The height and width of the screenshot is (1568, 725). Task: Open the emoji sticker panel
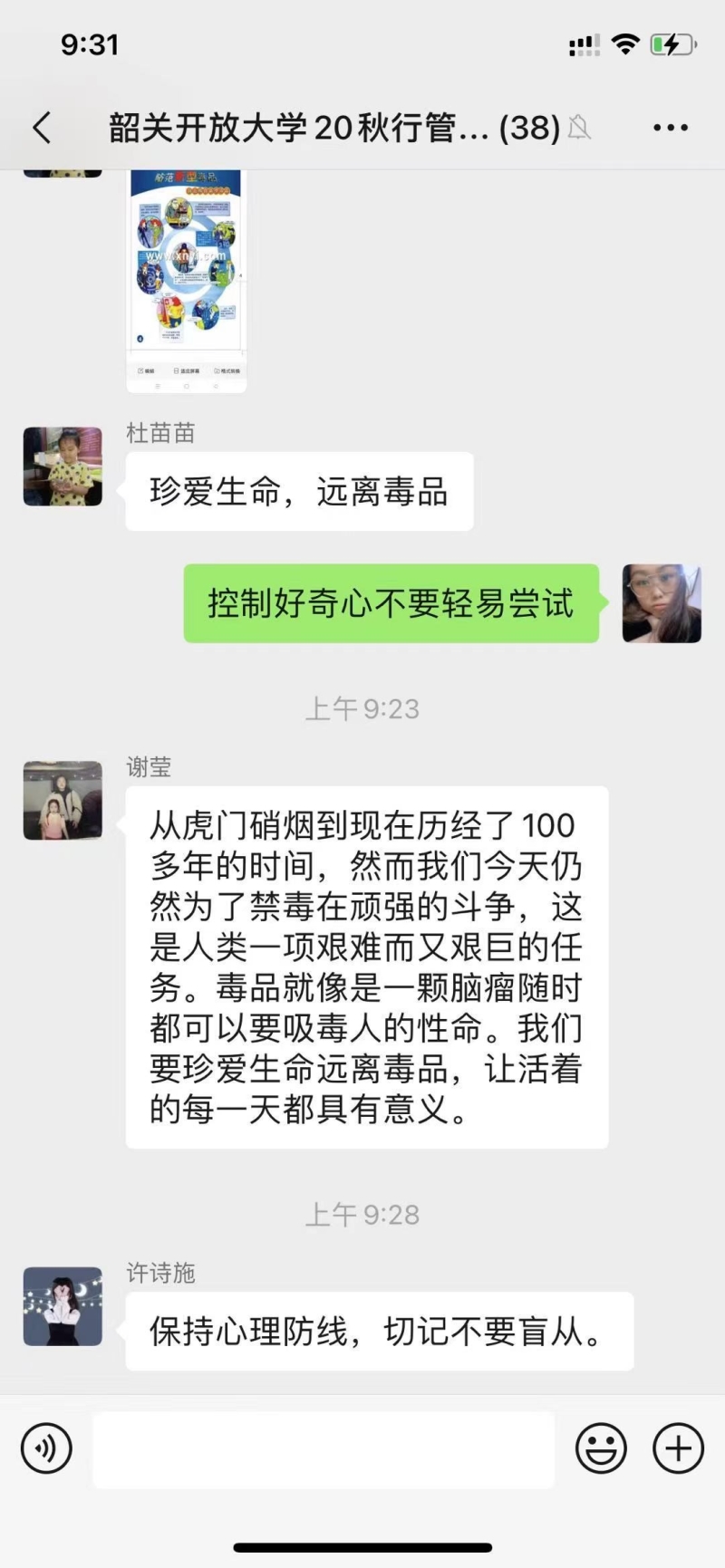(601, 1448)
